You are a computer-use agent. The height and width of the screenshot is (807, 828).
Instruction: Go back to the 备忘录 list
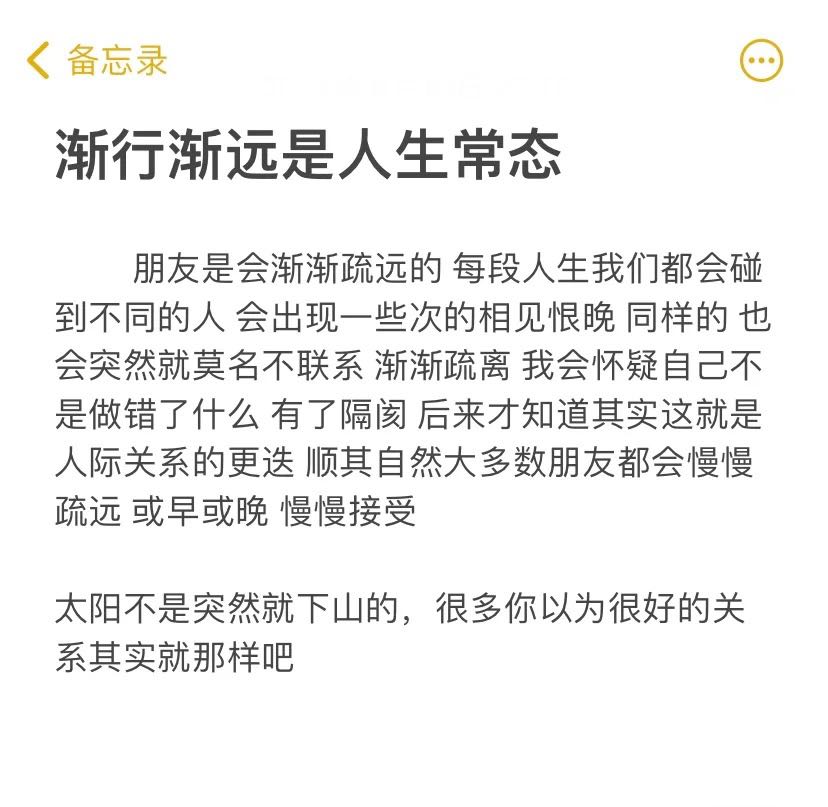(x=96, y=61)
